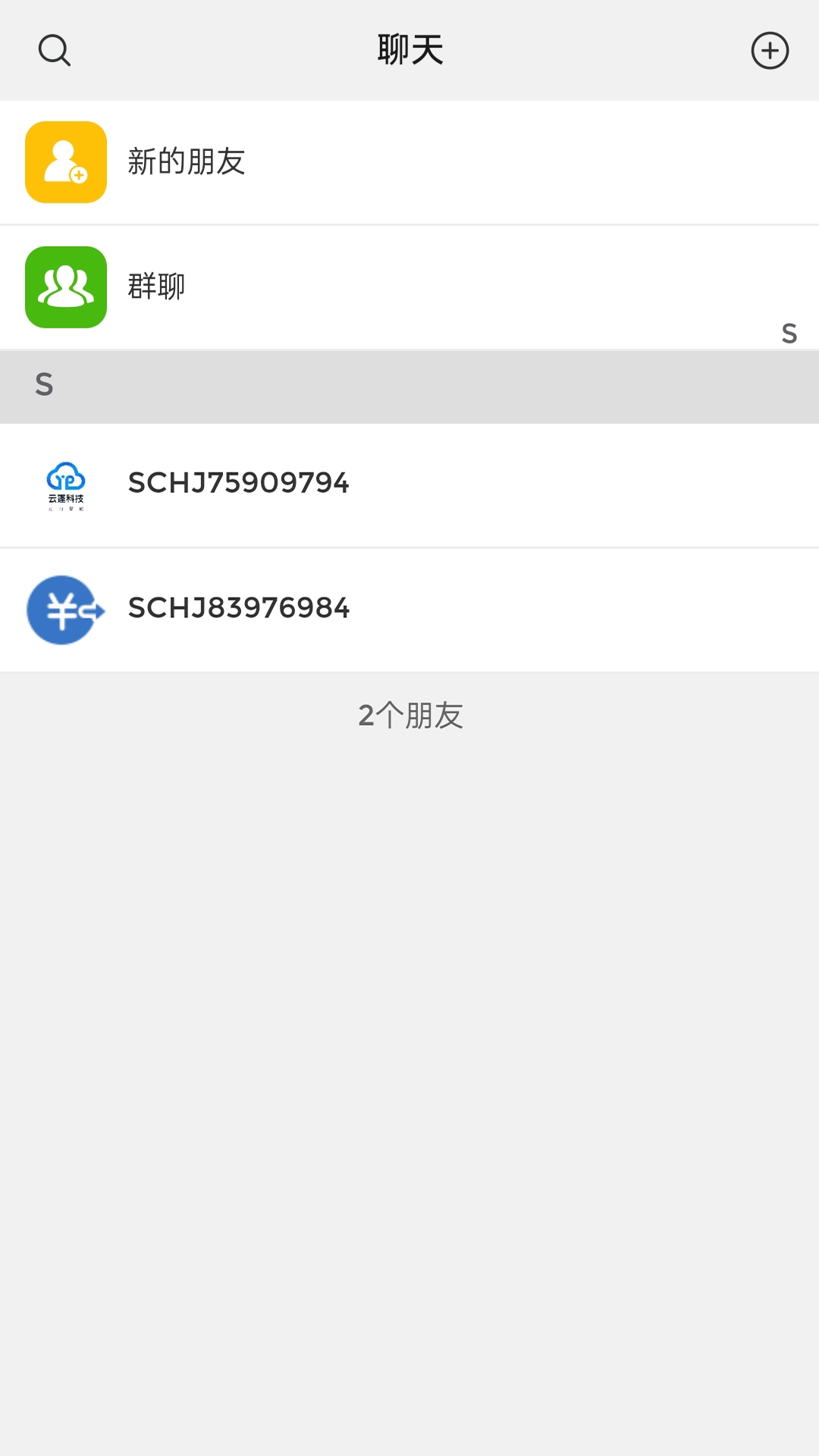The image size is (819, 1456).
Task: Open the search icon in the top bar
Action: [x=54, y=50]
